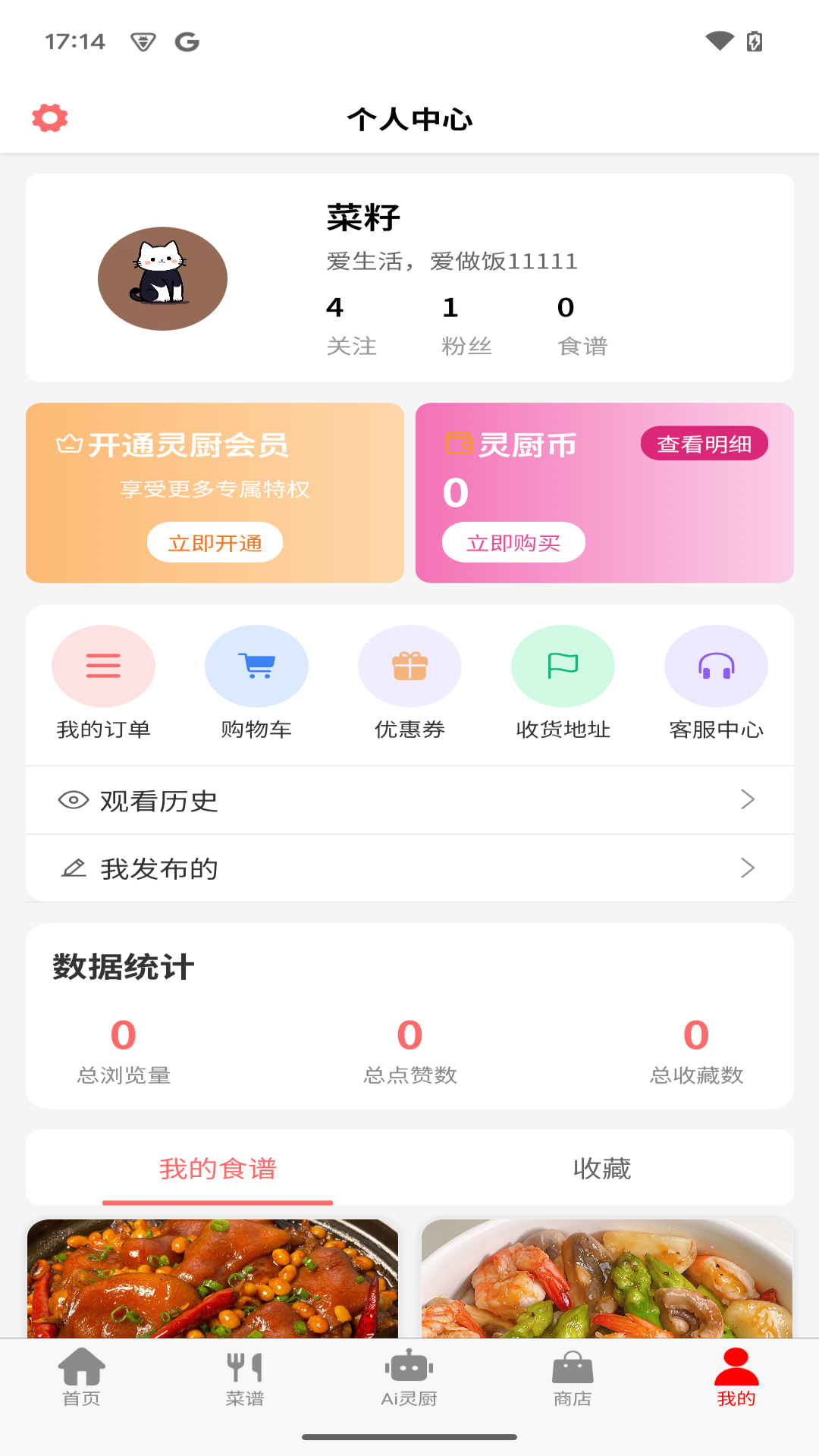Open the 收货地址 address flag icon

[563, 665]
